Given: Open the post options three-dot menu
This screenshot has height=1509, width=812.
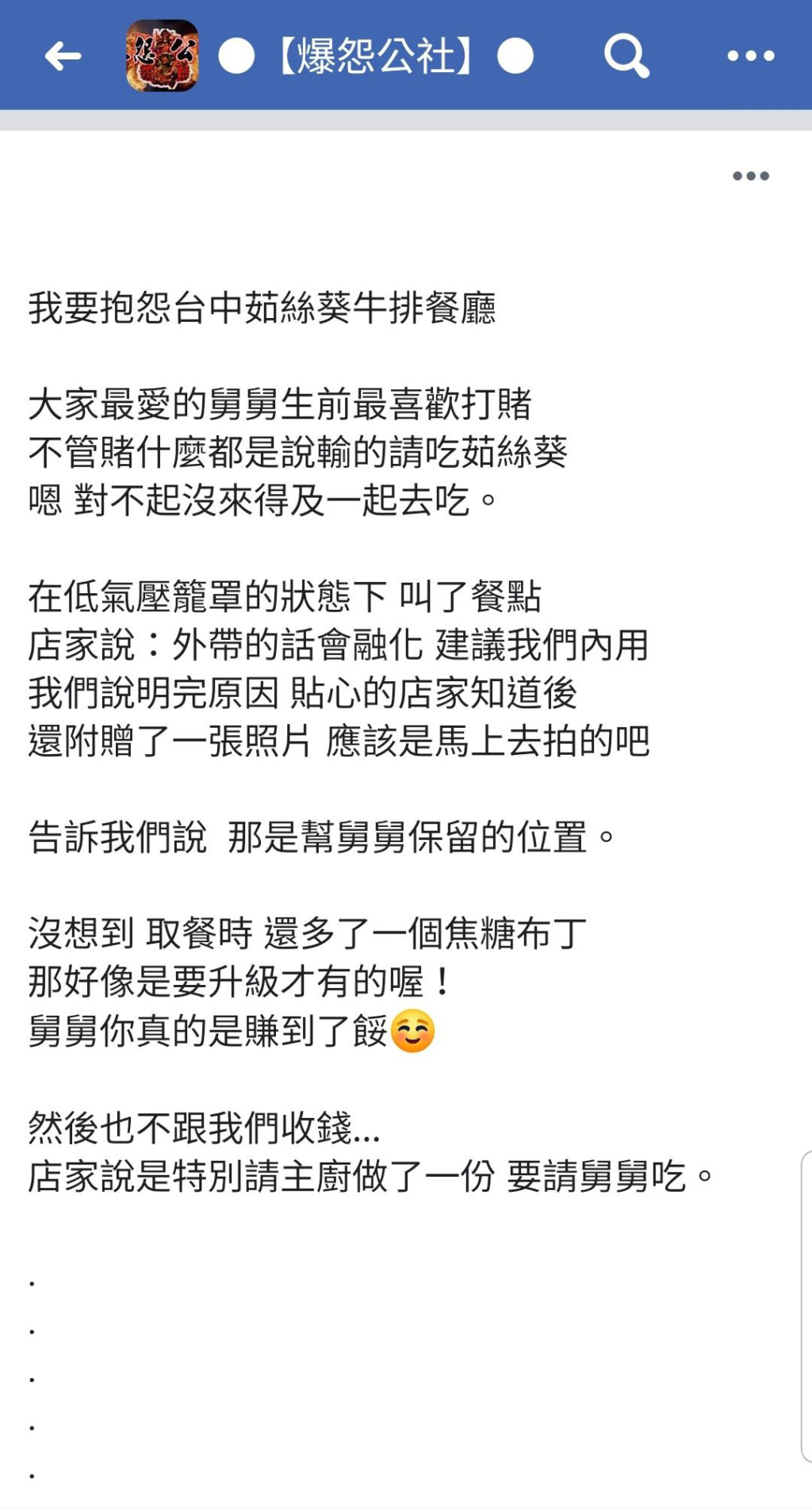Looking at the screenshot, I should (x=750, y=176).
